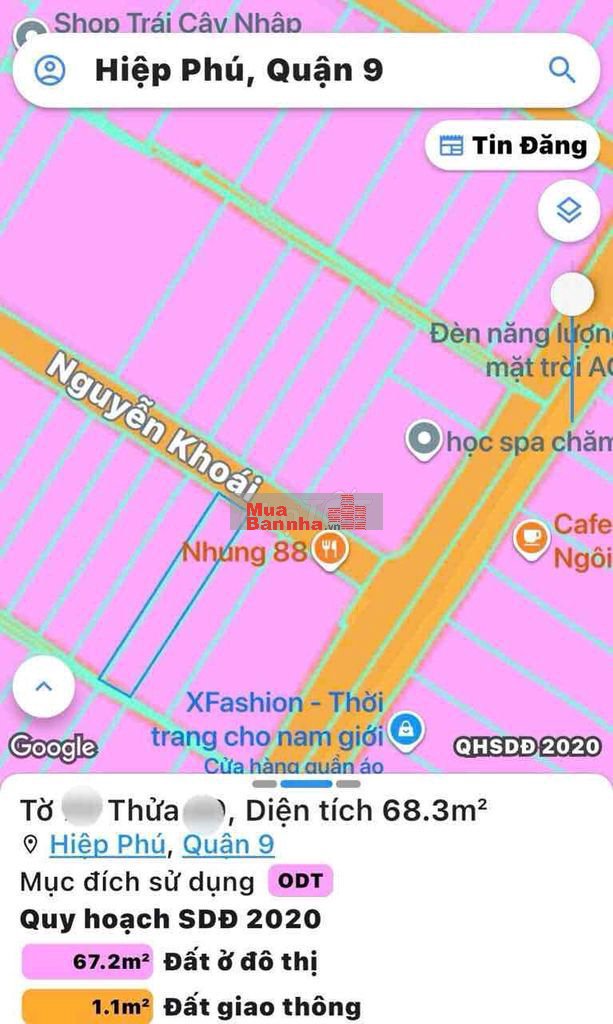The image size is (613, 1024).
Task: Select the học spa location pin
Action: point(424,439)
